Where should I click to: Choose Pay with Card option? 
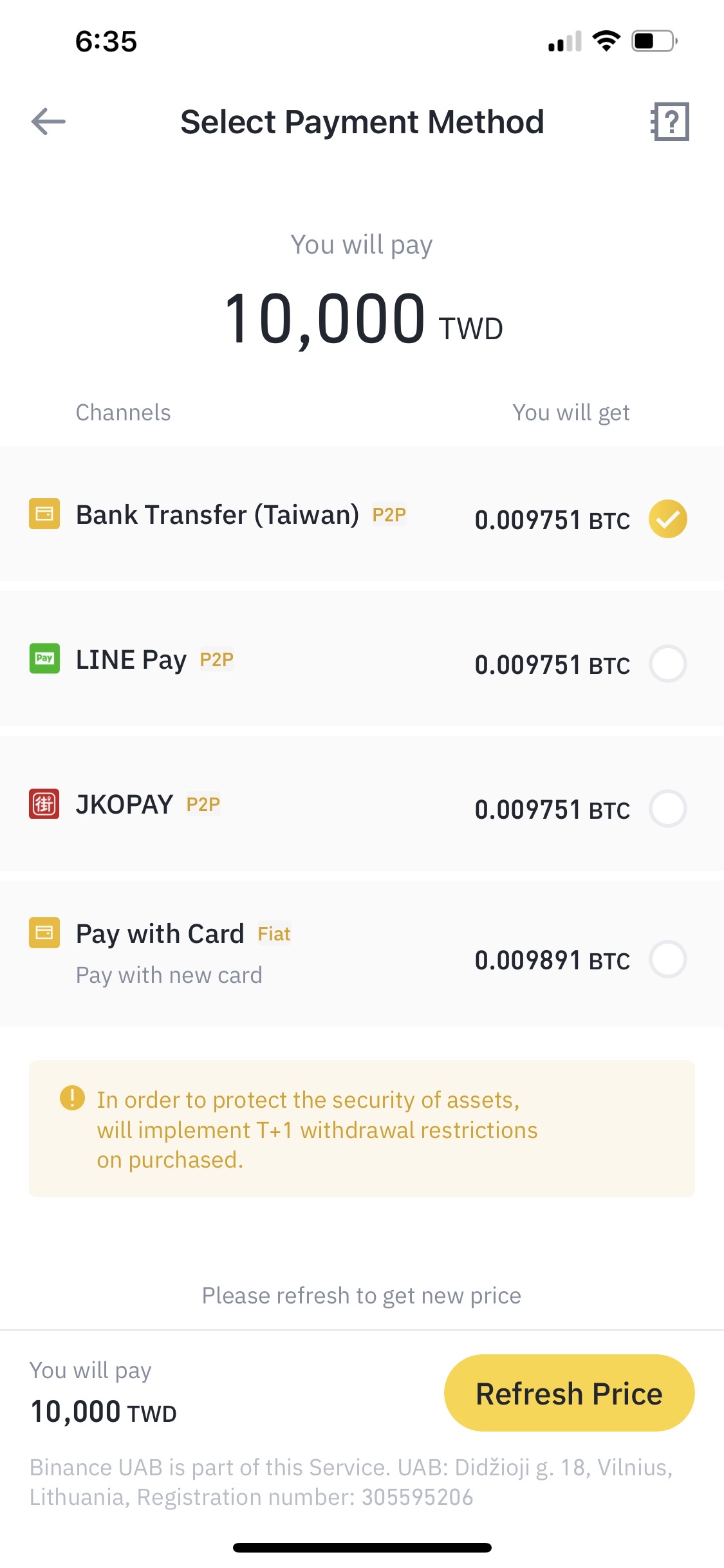pos(360,954)
